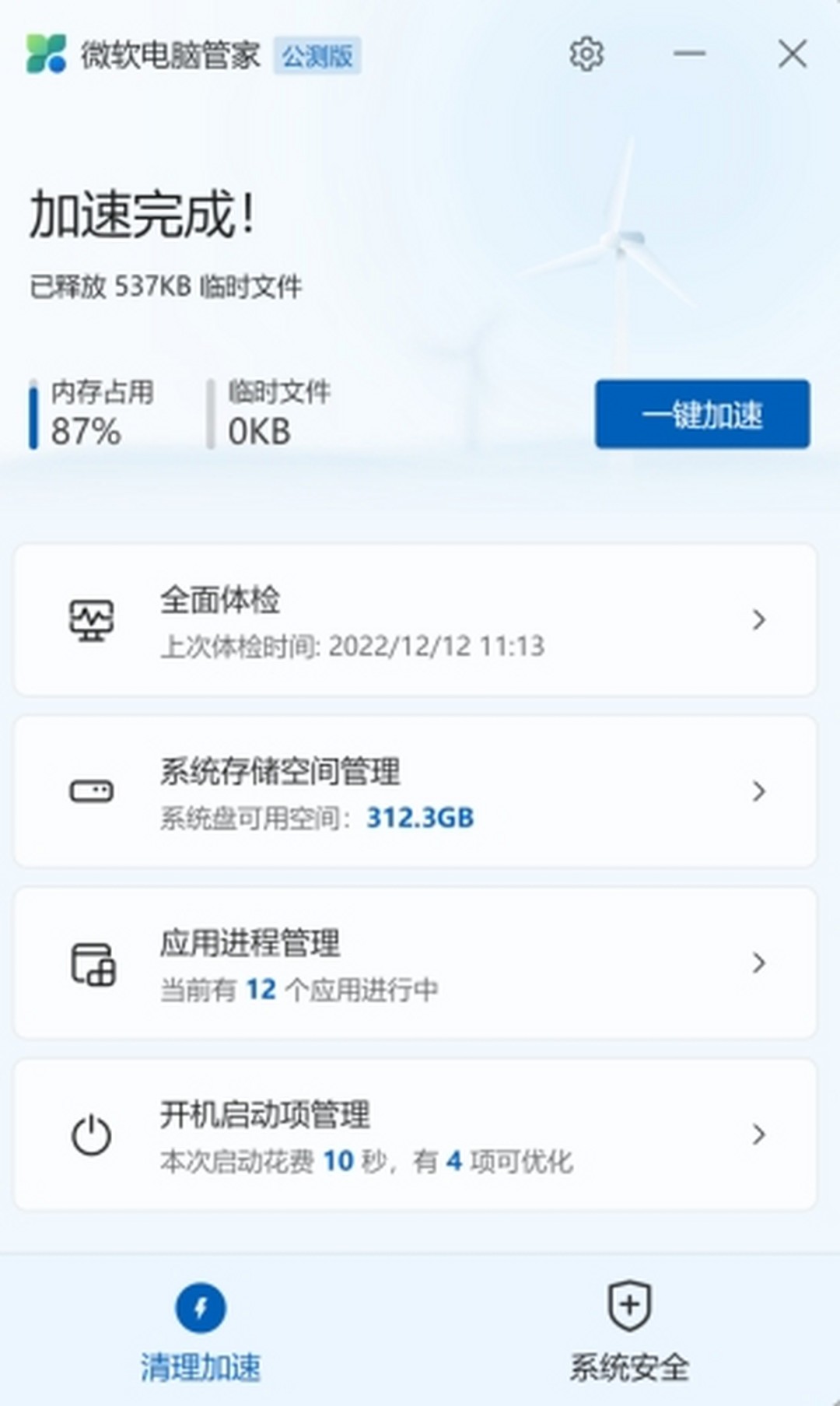Open the 全面体检 health check monitor icon
The height and width of the screenshot is (1406, 840).
[x=92, y=620]
